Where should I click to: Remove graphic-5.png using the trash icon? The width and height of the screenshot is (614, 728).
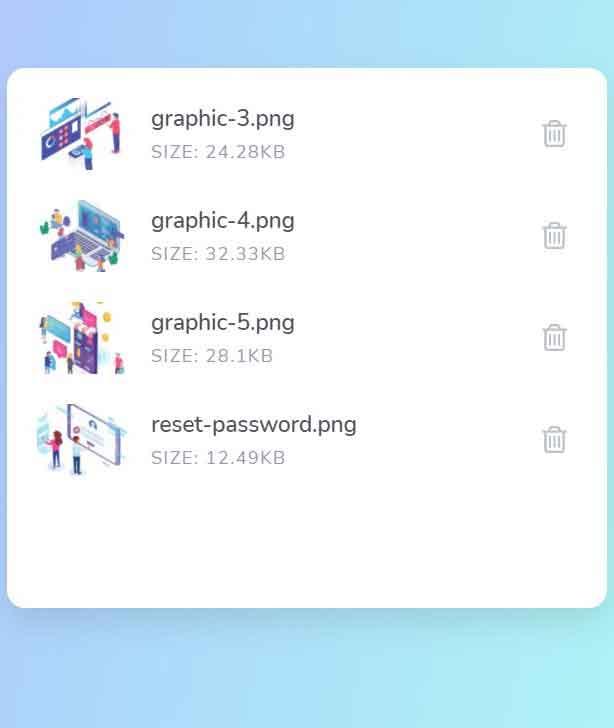click(554, 338)
